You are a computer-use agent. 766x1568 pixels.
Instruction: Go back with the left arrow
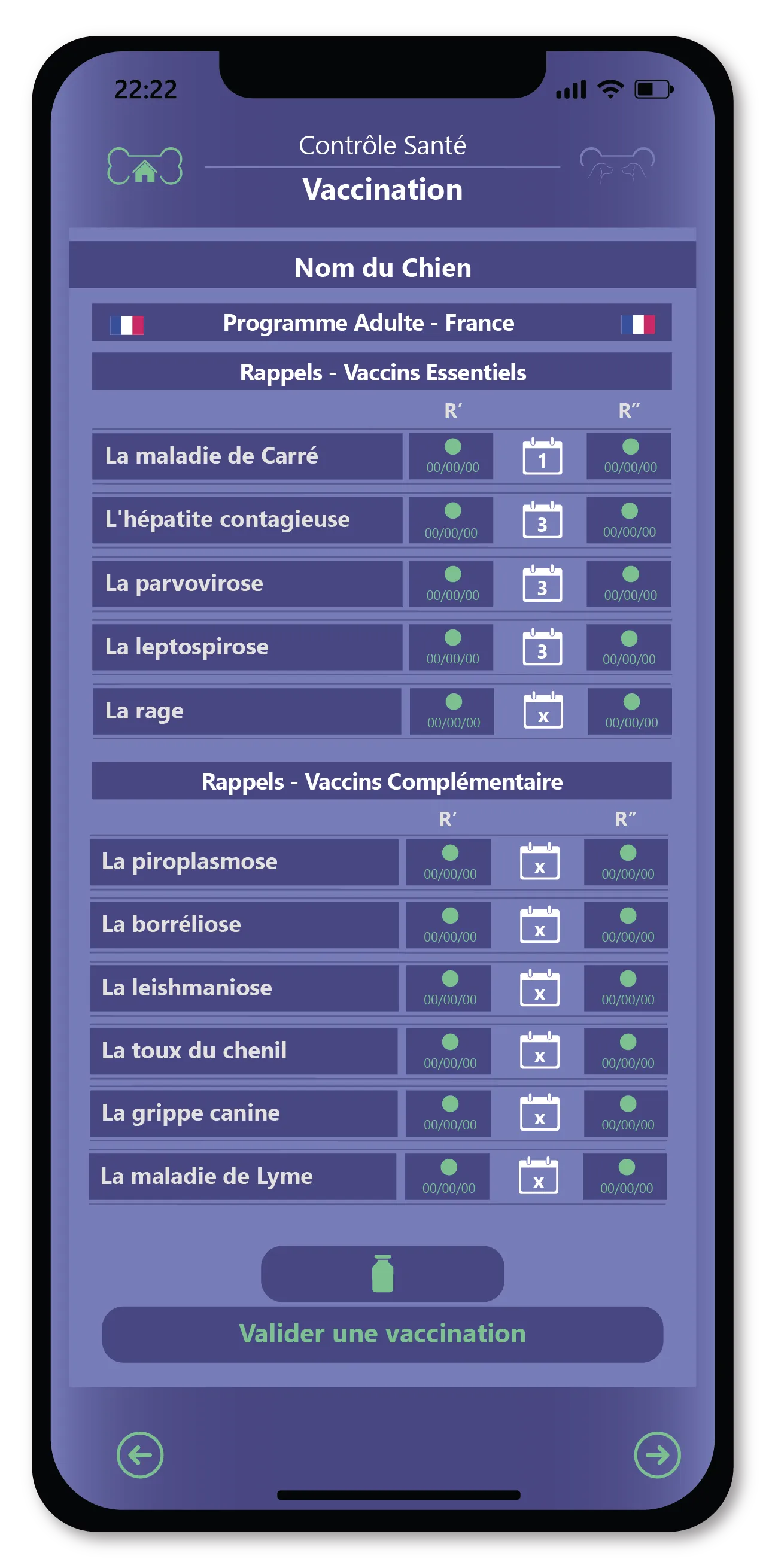click(x=140, y=1455)
